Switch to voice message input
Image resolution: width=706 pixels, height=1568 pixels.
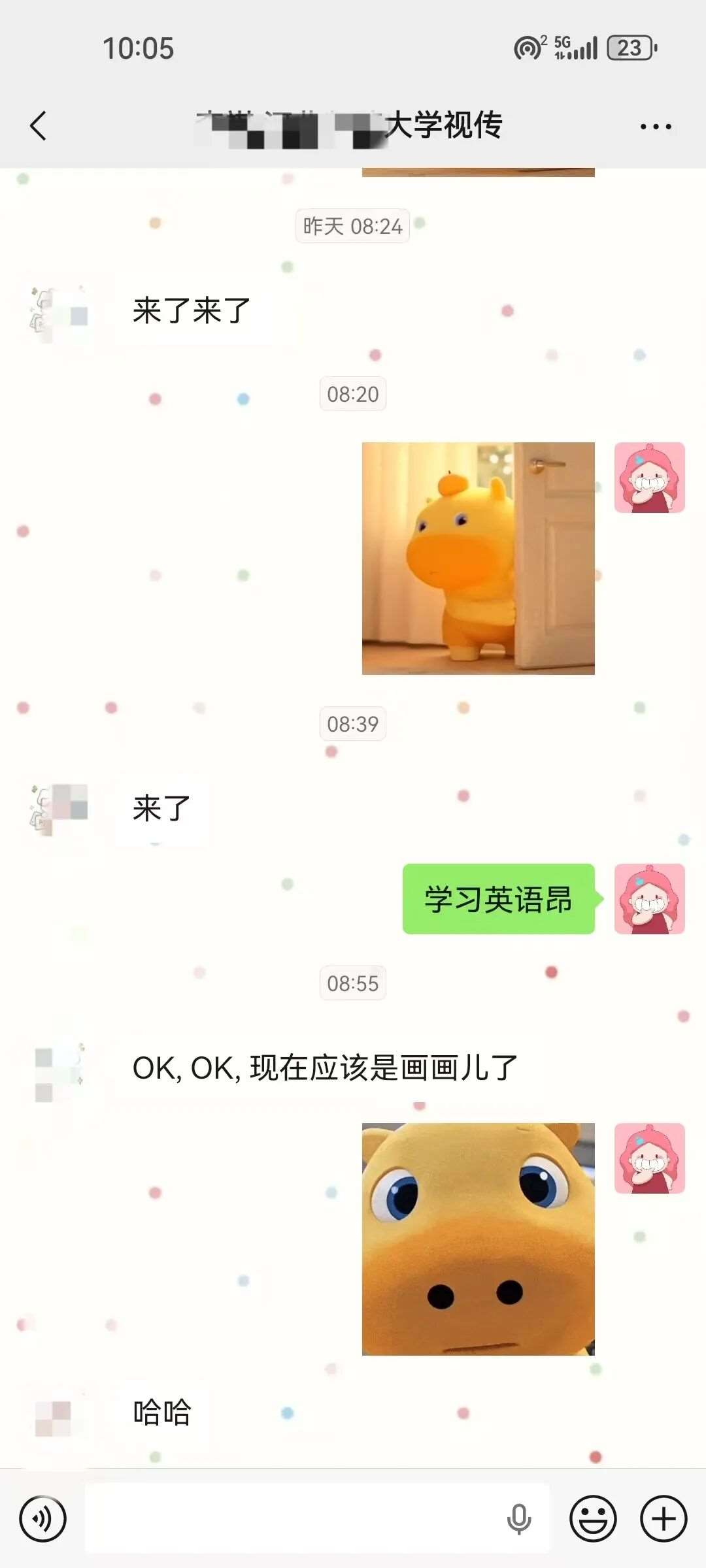click(42, 1518)
